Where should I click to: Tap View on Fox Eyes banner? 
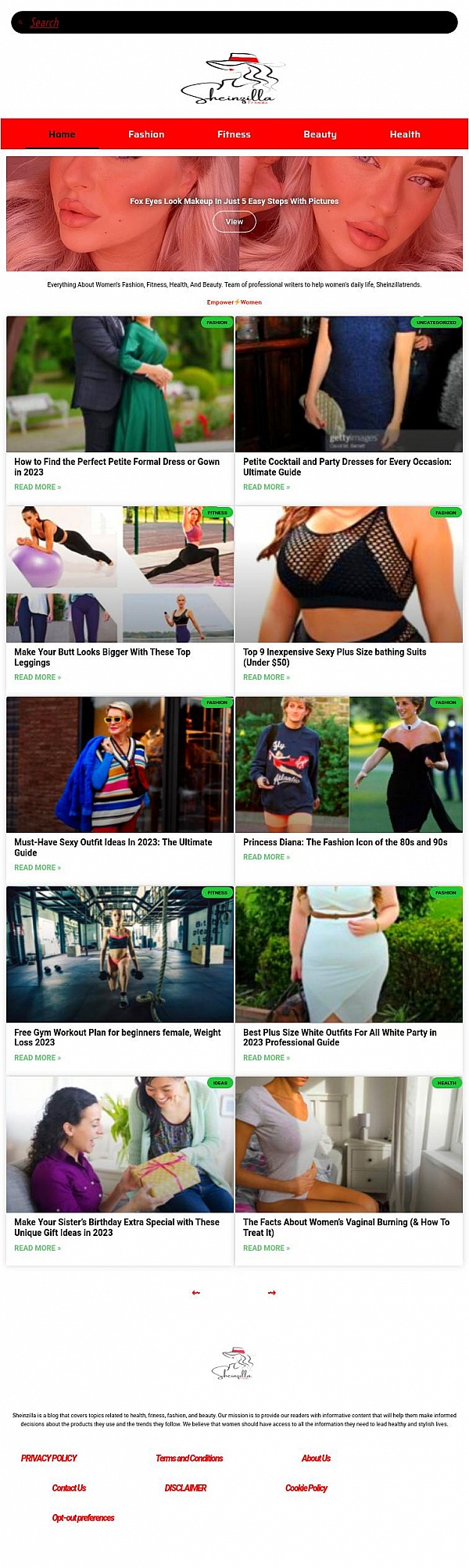234,222
